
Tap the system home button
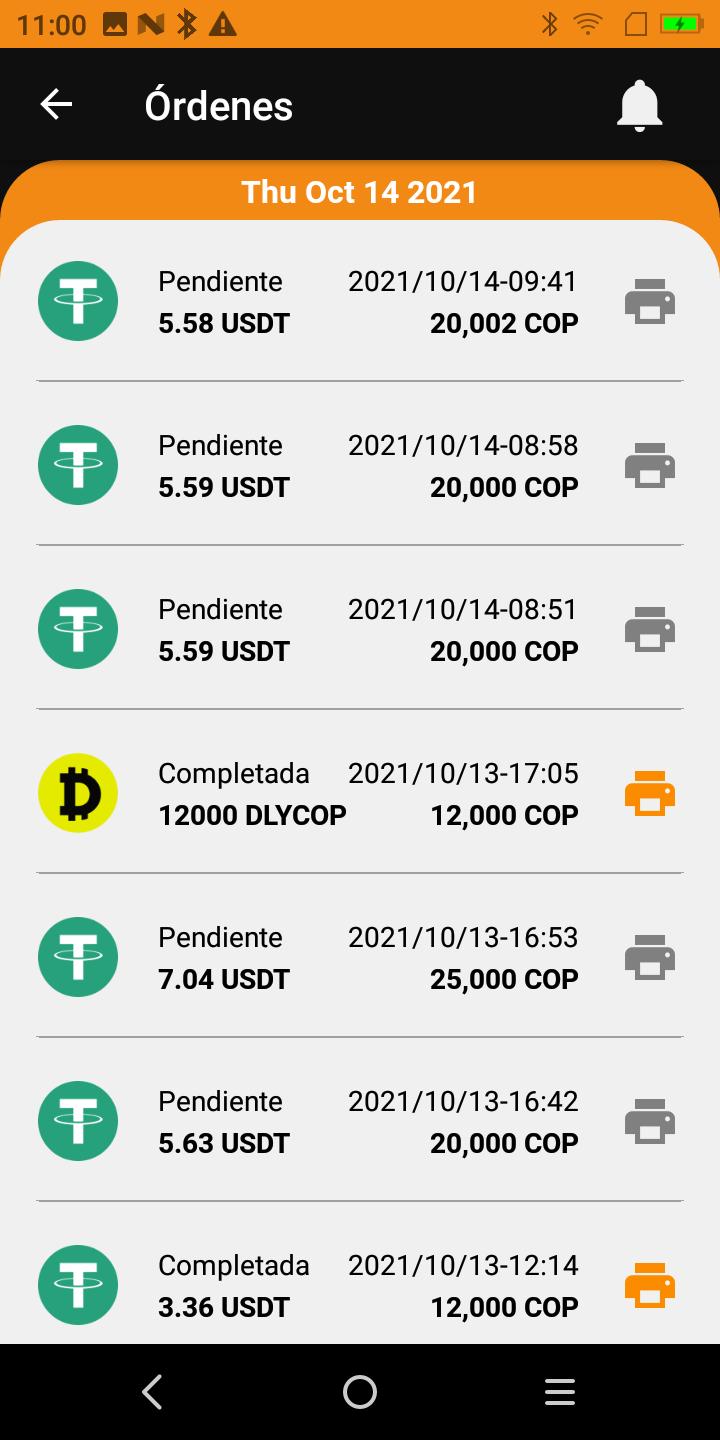pos(360,1392)
